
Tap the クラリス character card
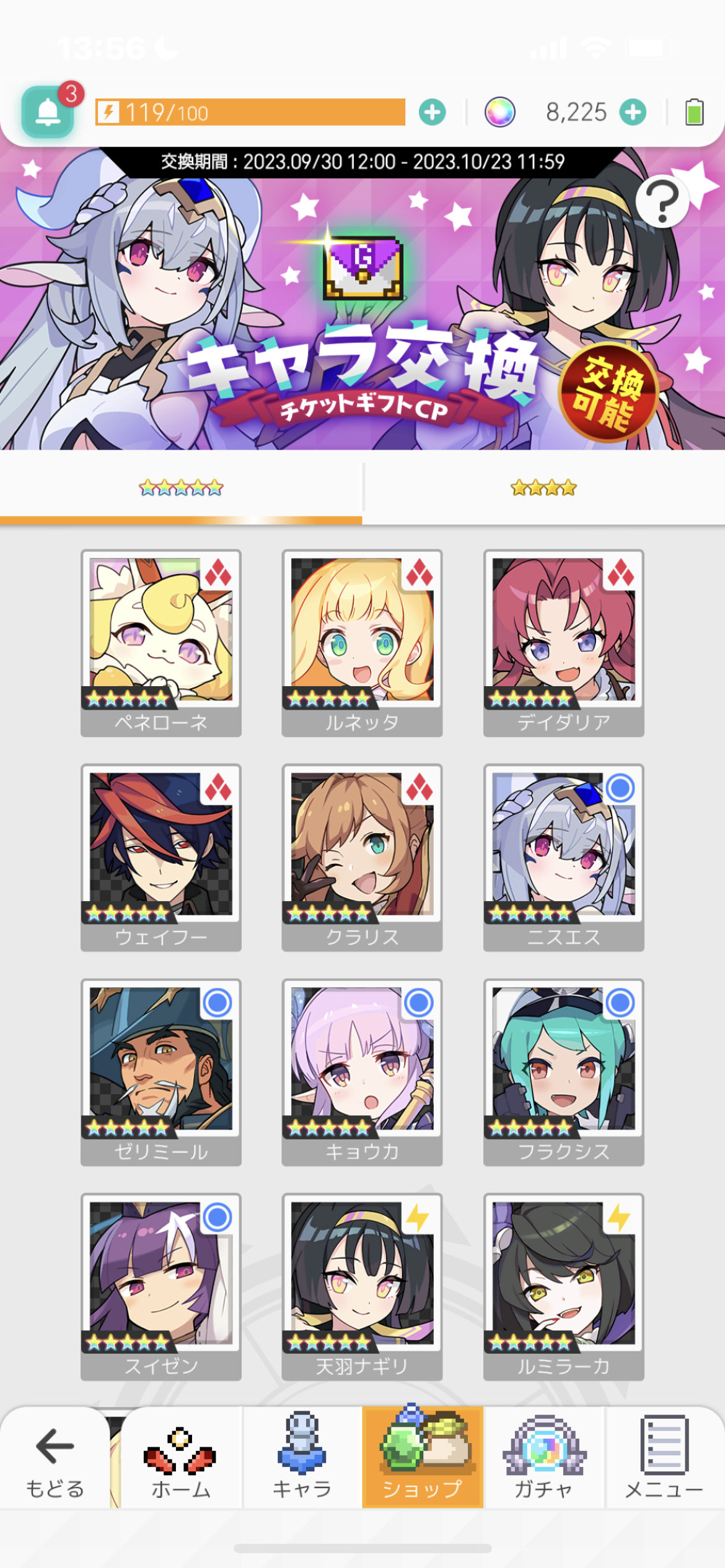pyautogui.click(x=362, y=856)
